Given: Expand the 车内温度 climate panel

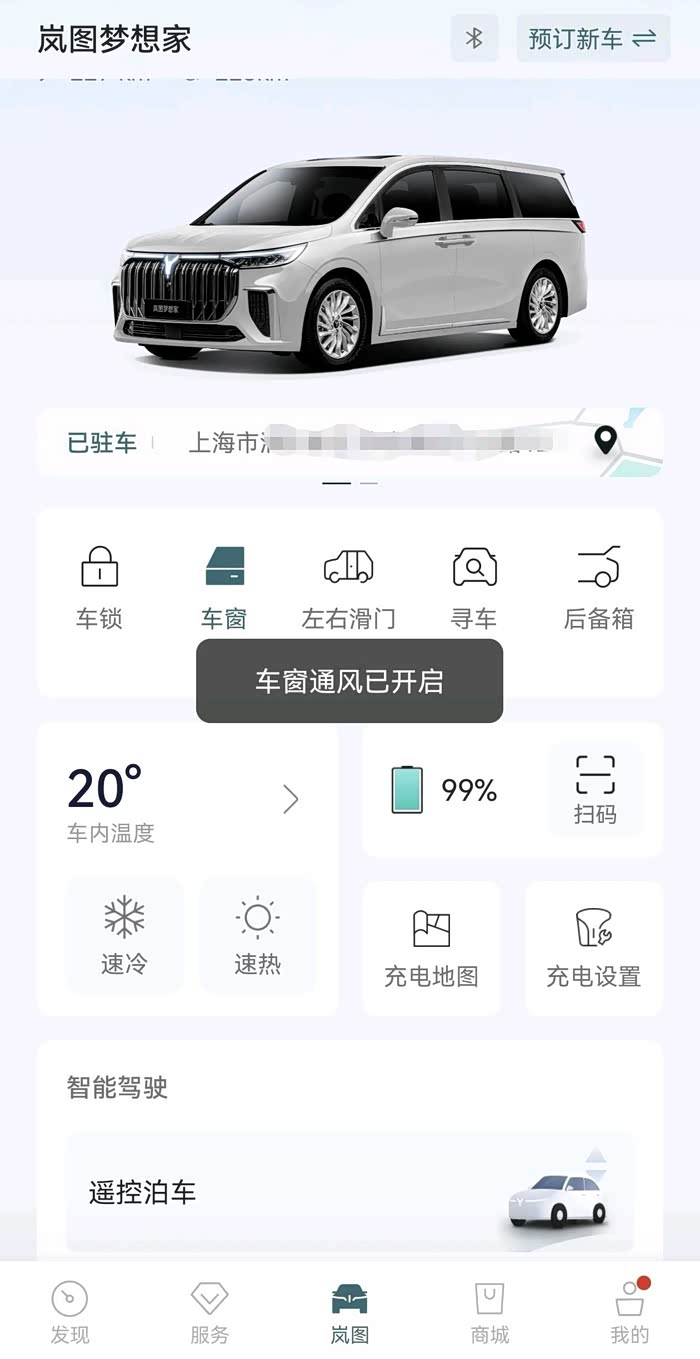Looking at the screenshot, I should pos(290,799).
